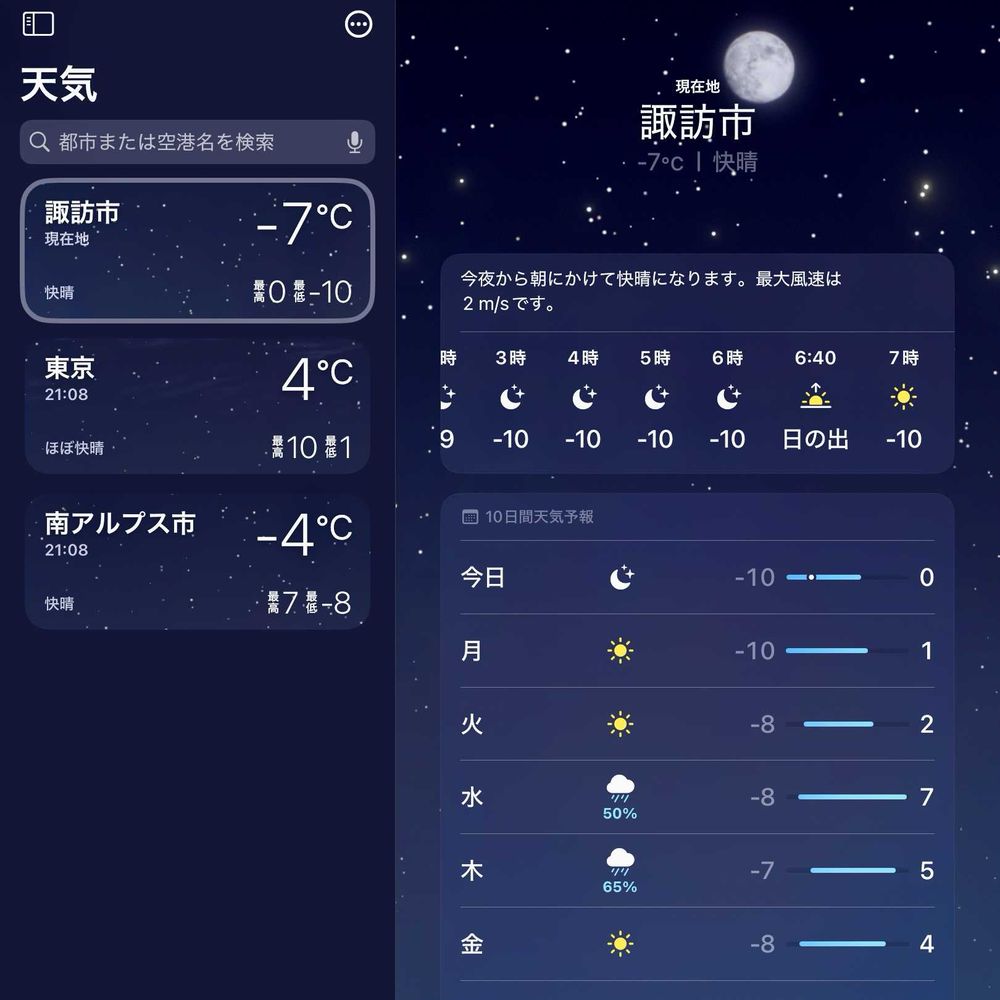Open Friday (金) forecast row

coord(697,944)
